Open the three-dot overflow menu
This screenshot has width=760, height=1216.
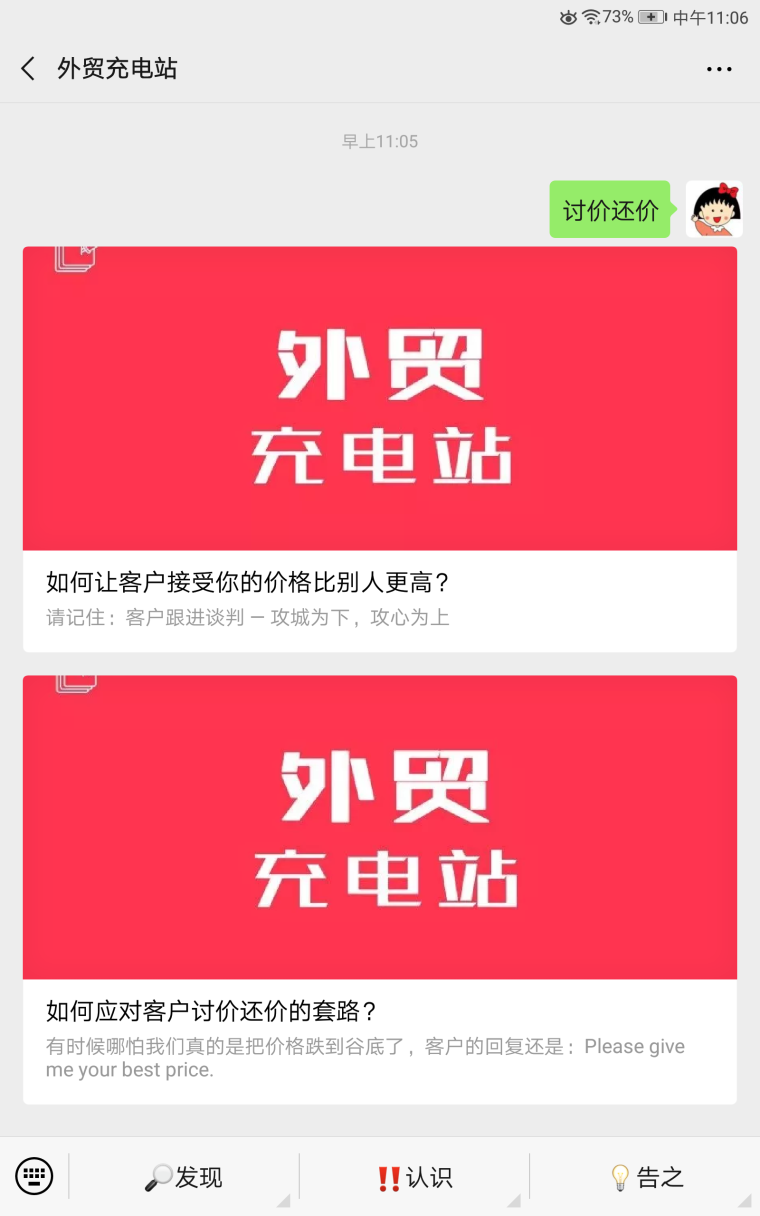click(719, 69)
